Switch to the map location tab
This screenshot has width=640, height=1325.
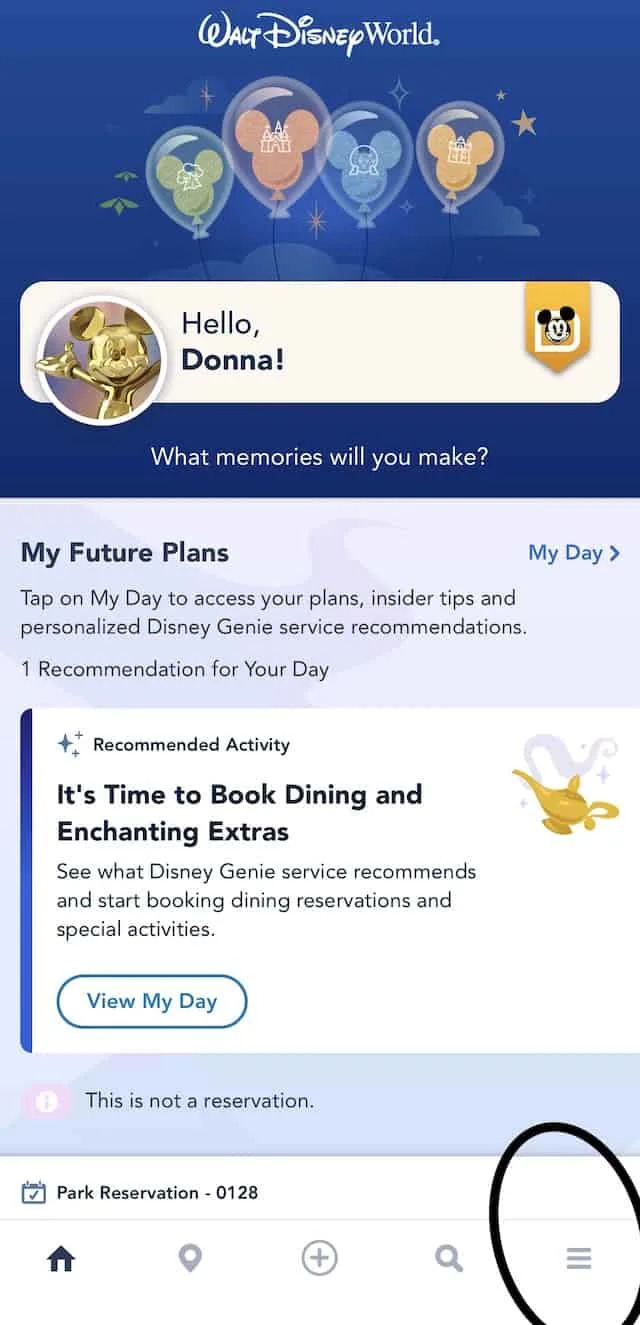click(190, 1258)
